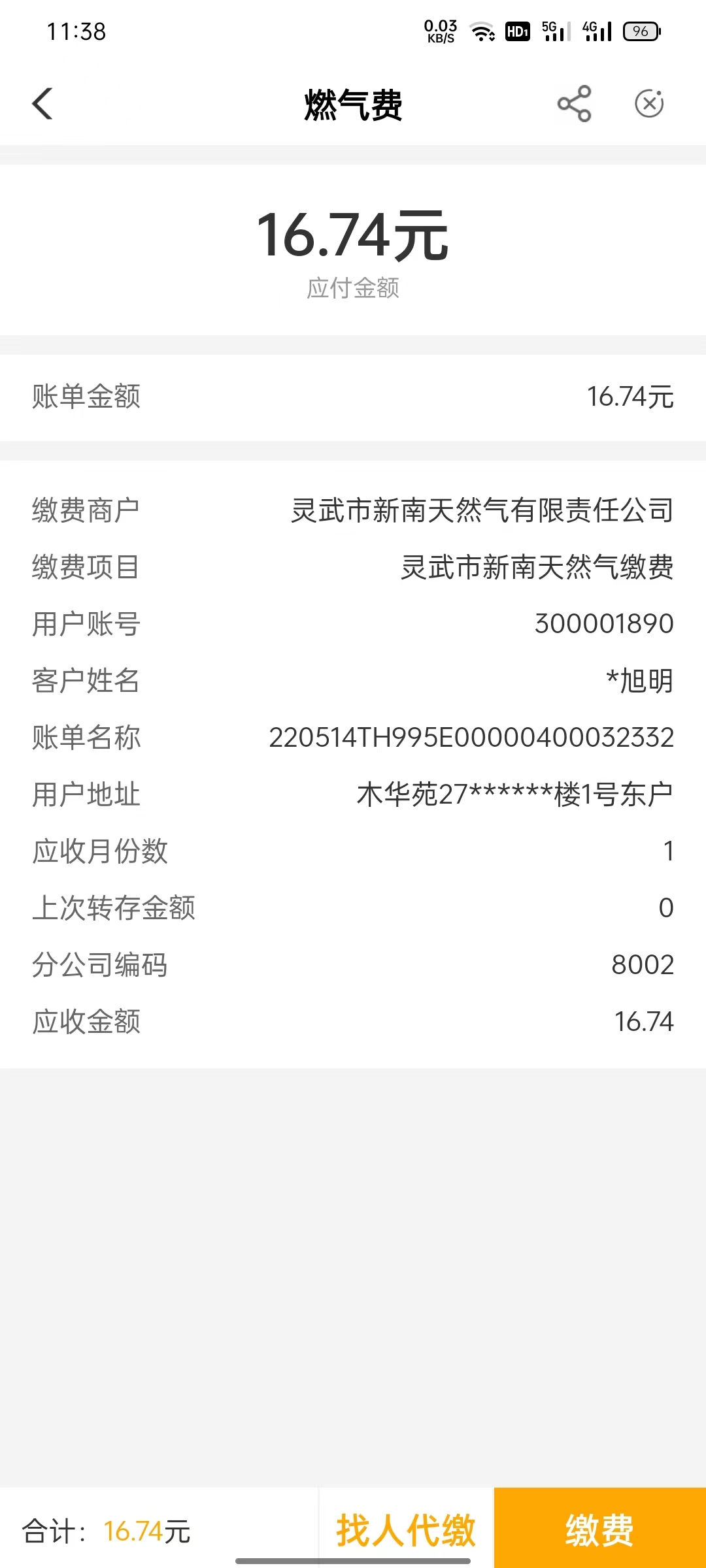This screenshot has width=706, height=1568.
Task: Close the page with the X icon
Action: point(650,103)
